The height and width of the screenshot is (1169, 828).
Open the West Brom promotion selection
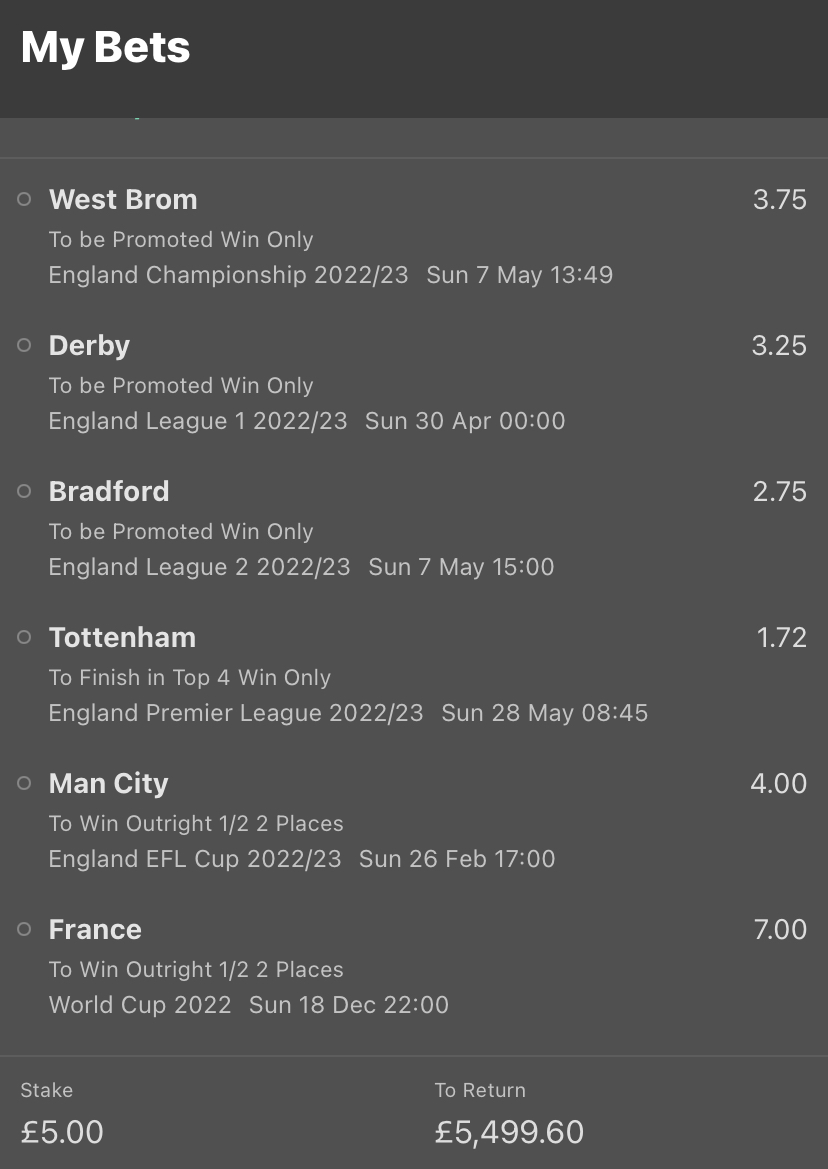point(123,199)
